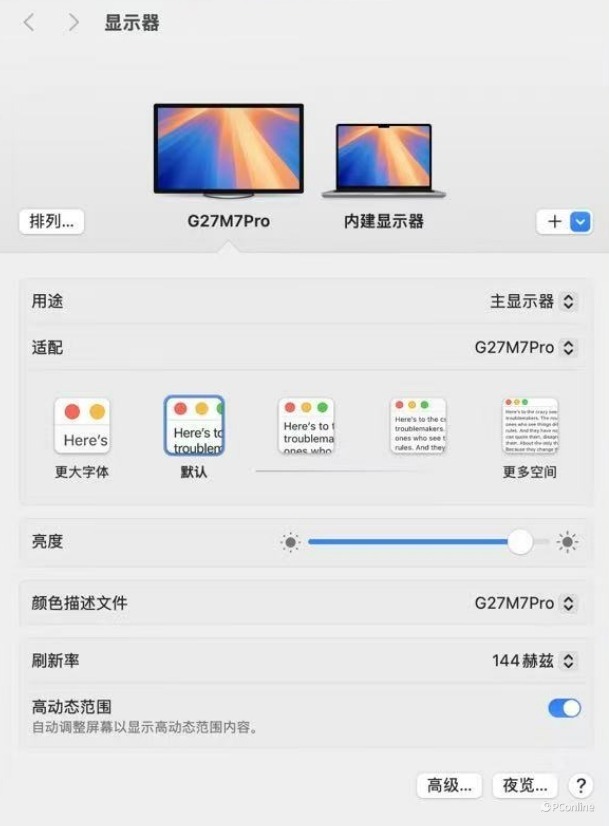Go forward with the right arrow
Image resolution: width=609 pixels, height=826 pixels.
pyautogui.click(x=73, y=22)
